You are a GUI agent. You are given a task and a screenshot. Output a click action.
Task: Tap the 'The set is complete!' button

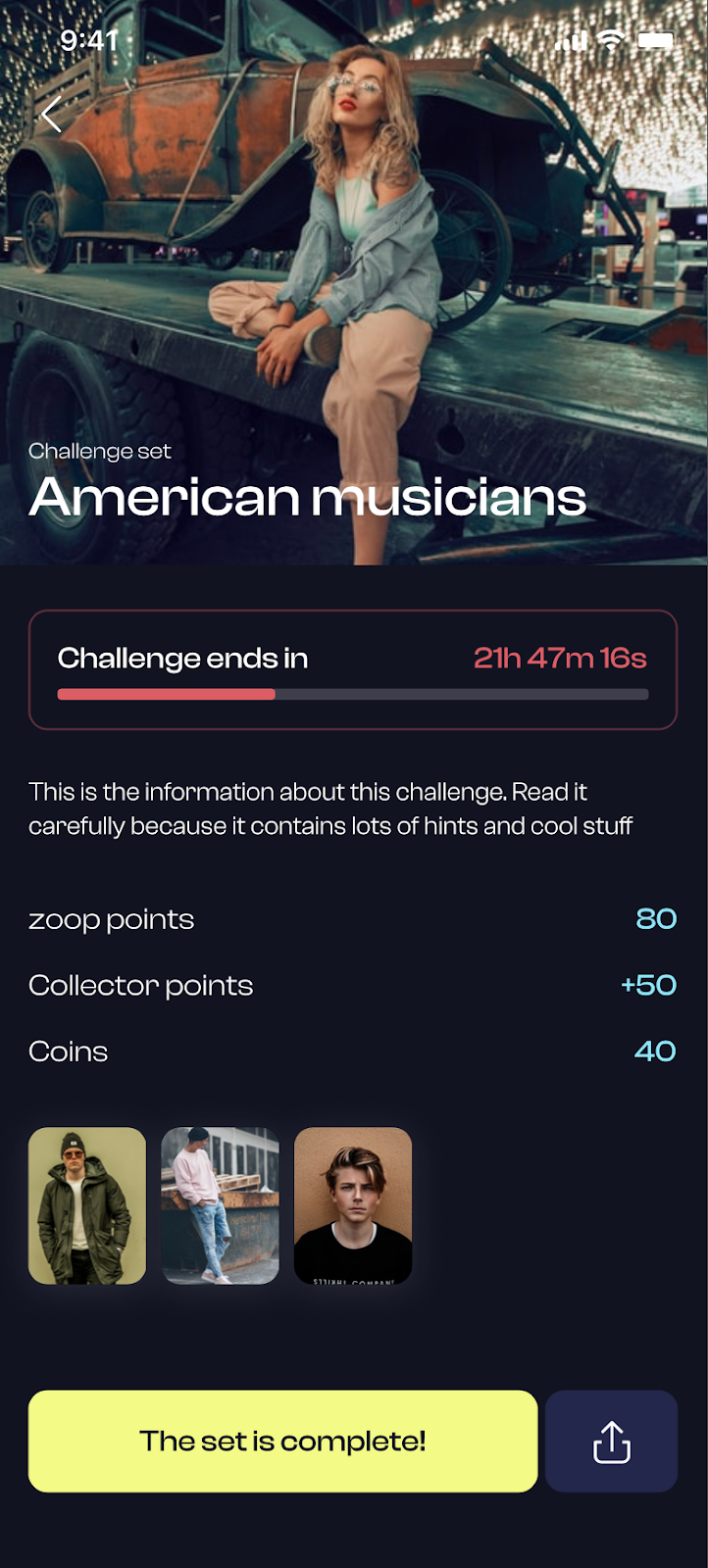pos(282,1441)
